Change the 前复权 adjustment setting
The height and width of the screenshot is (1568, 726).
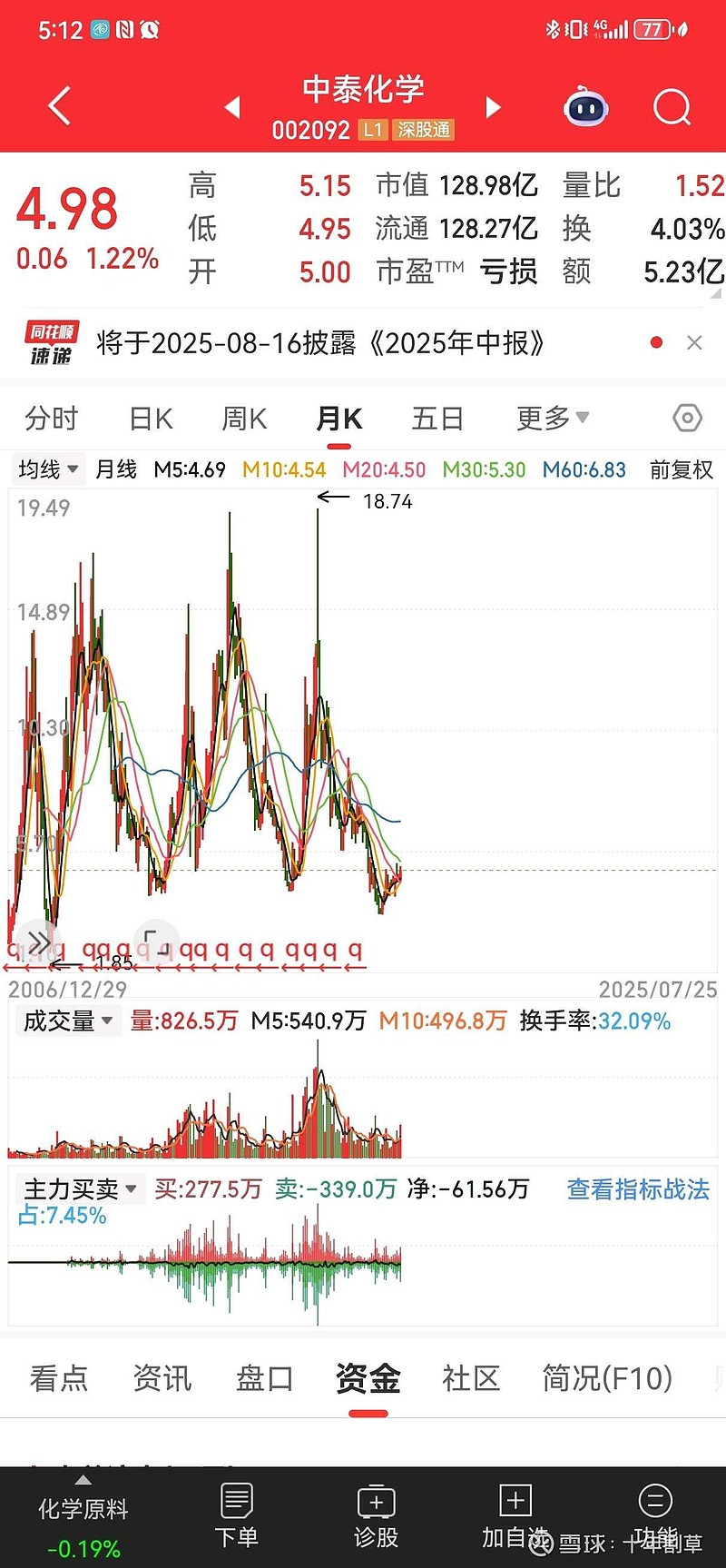click(682, 469)
